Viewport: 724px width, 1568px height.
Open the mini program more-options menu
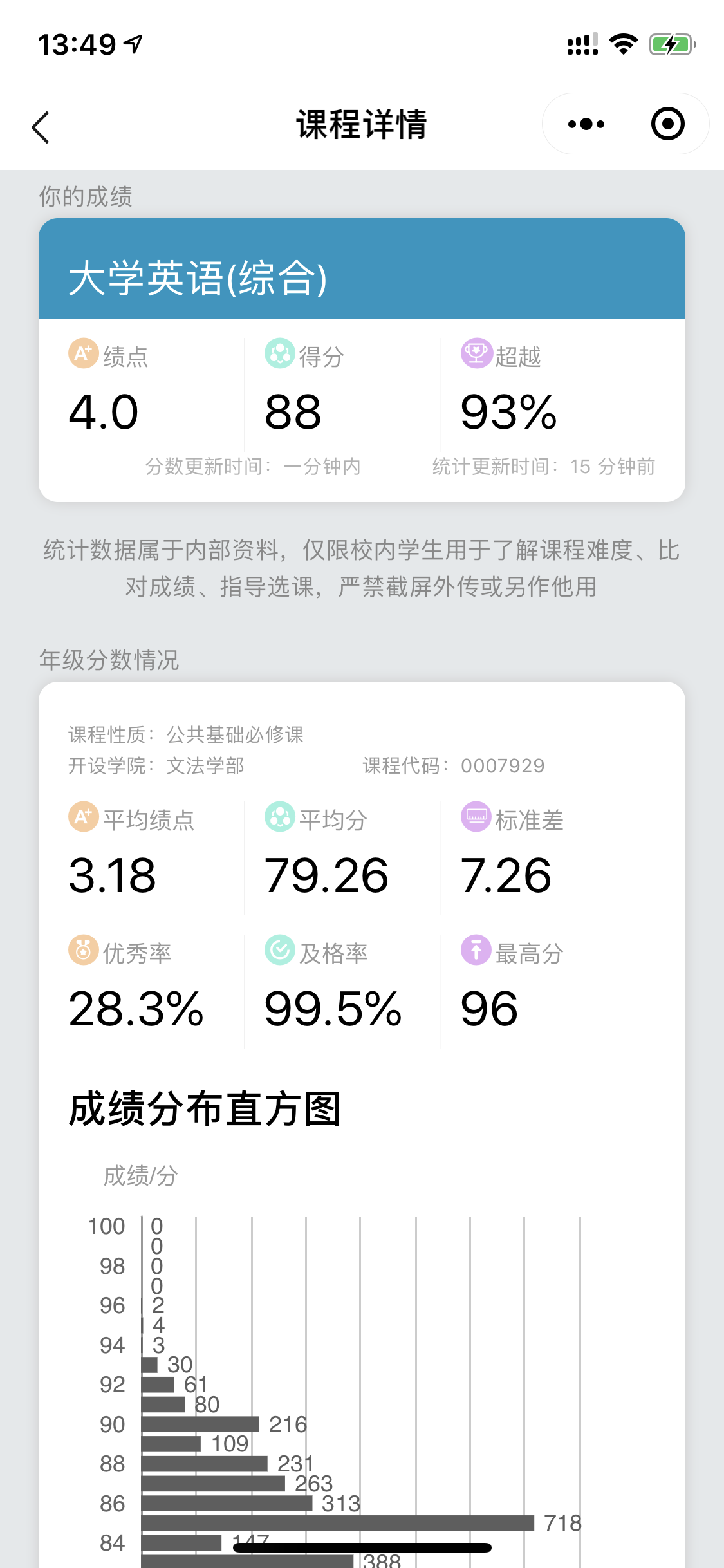click(x=586, y=124)
